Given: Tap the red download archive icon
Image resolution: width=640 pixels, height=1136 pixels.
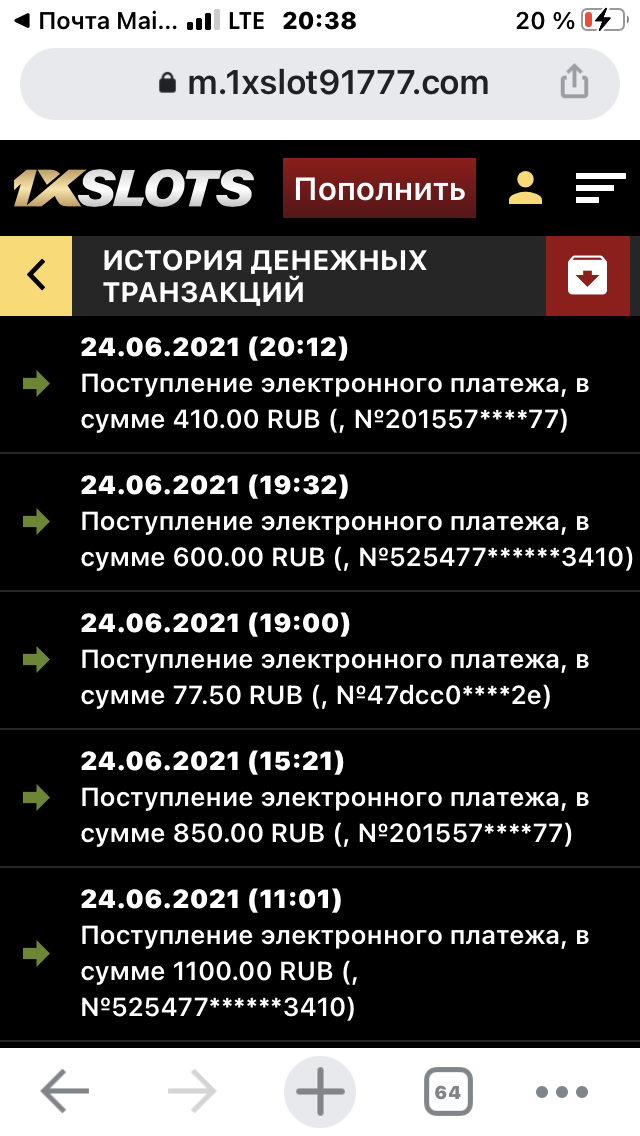Looking at the screenshot, I should coord(587,275).
